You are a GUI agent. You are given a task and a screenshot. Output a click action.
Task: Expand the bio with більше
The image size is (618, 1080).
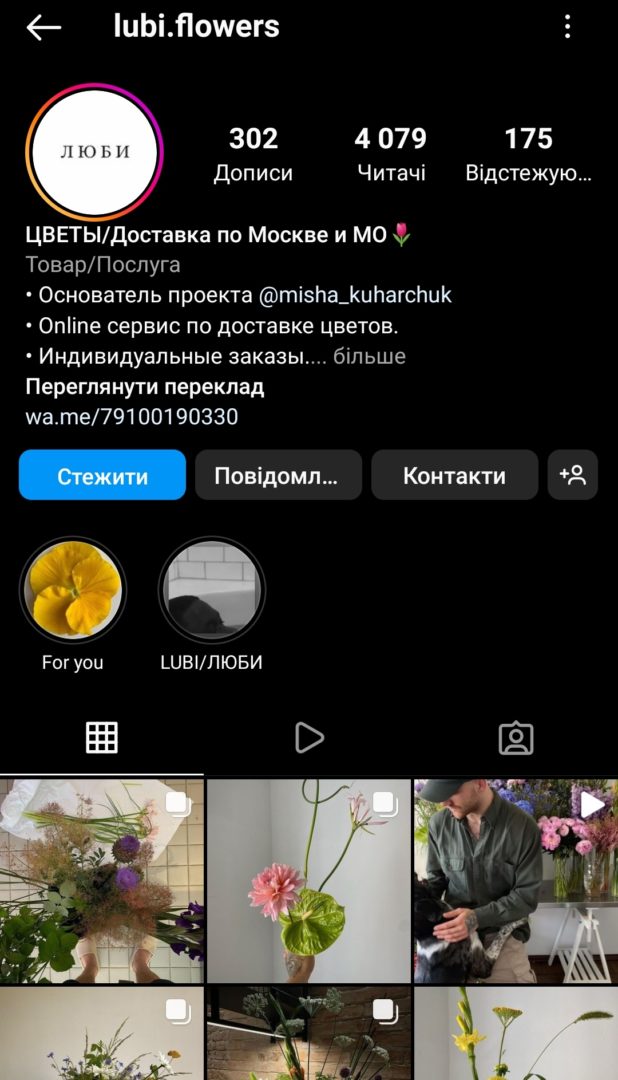[369, 356]
